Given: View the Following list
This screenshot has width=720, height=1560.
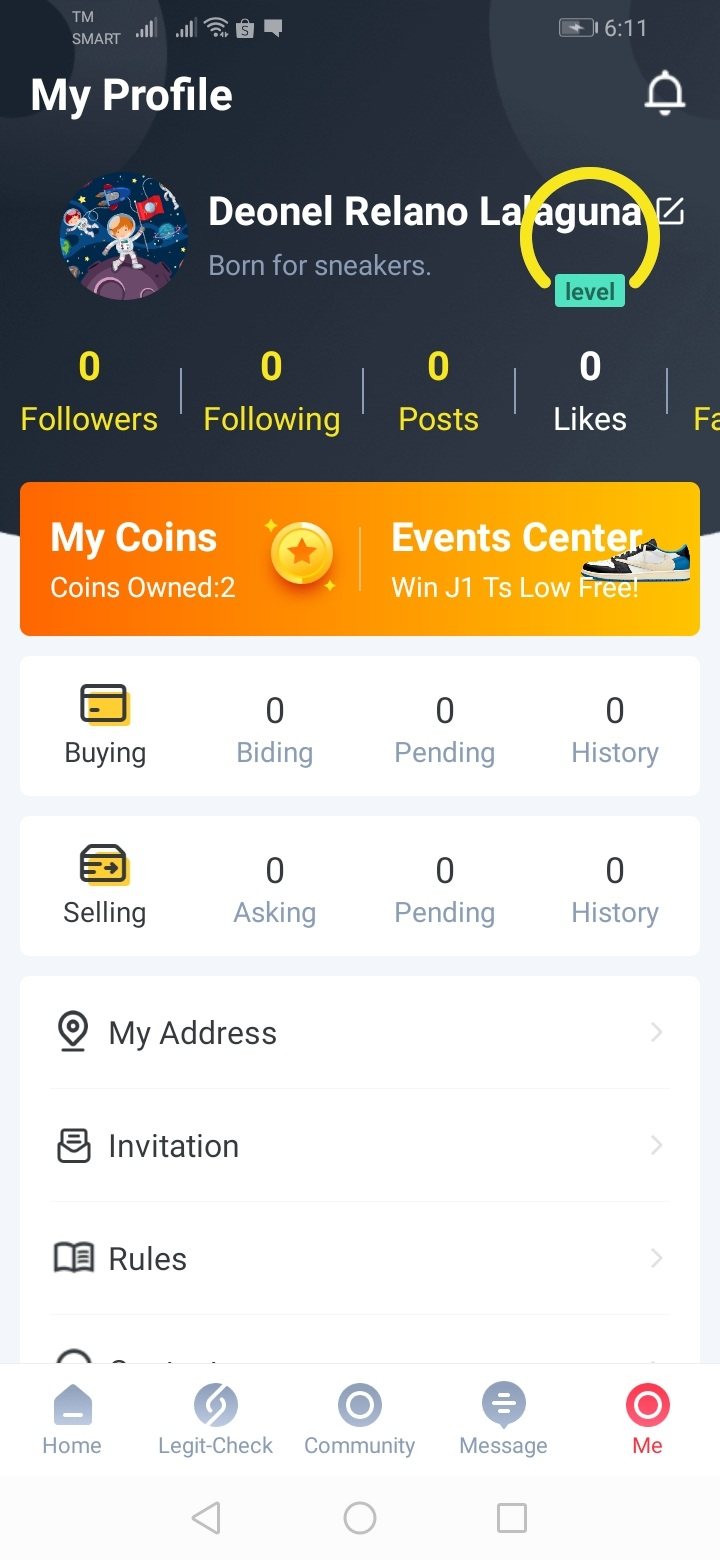Looking at the screenshot, I should click(x=271, y=392).
